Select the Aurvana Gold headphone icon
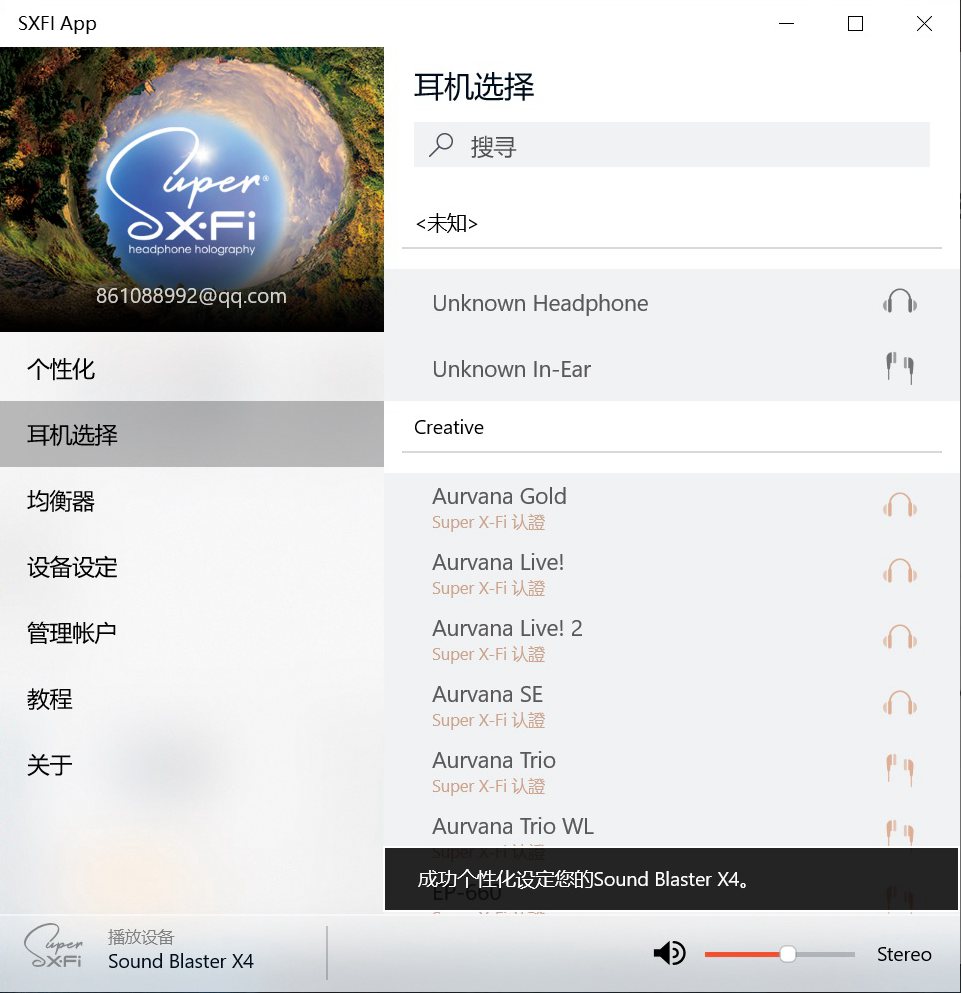This screenshot has height=993, width=962. click(898, 505)
